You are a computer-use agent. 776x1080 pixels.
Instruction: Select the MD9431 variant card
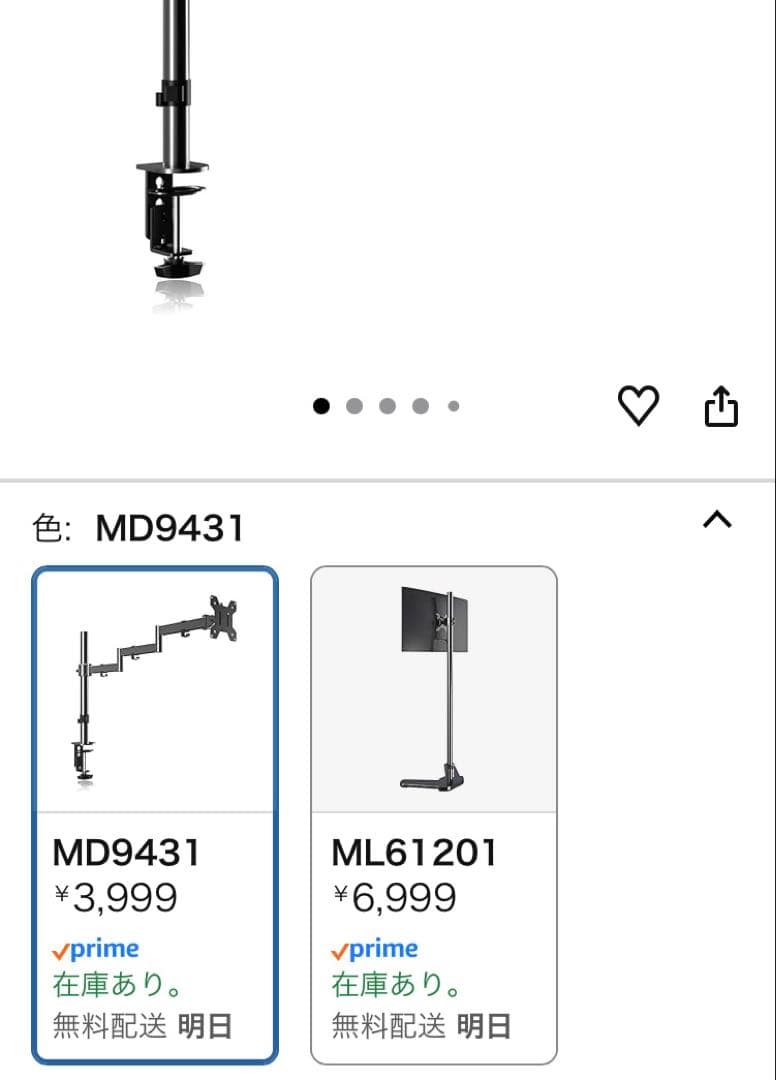[x=155, y=815]
